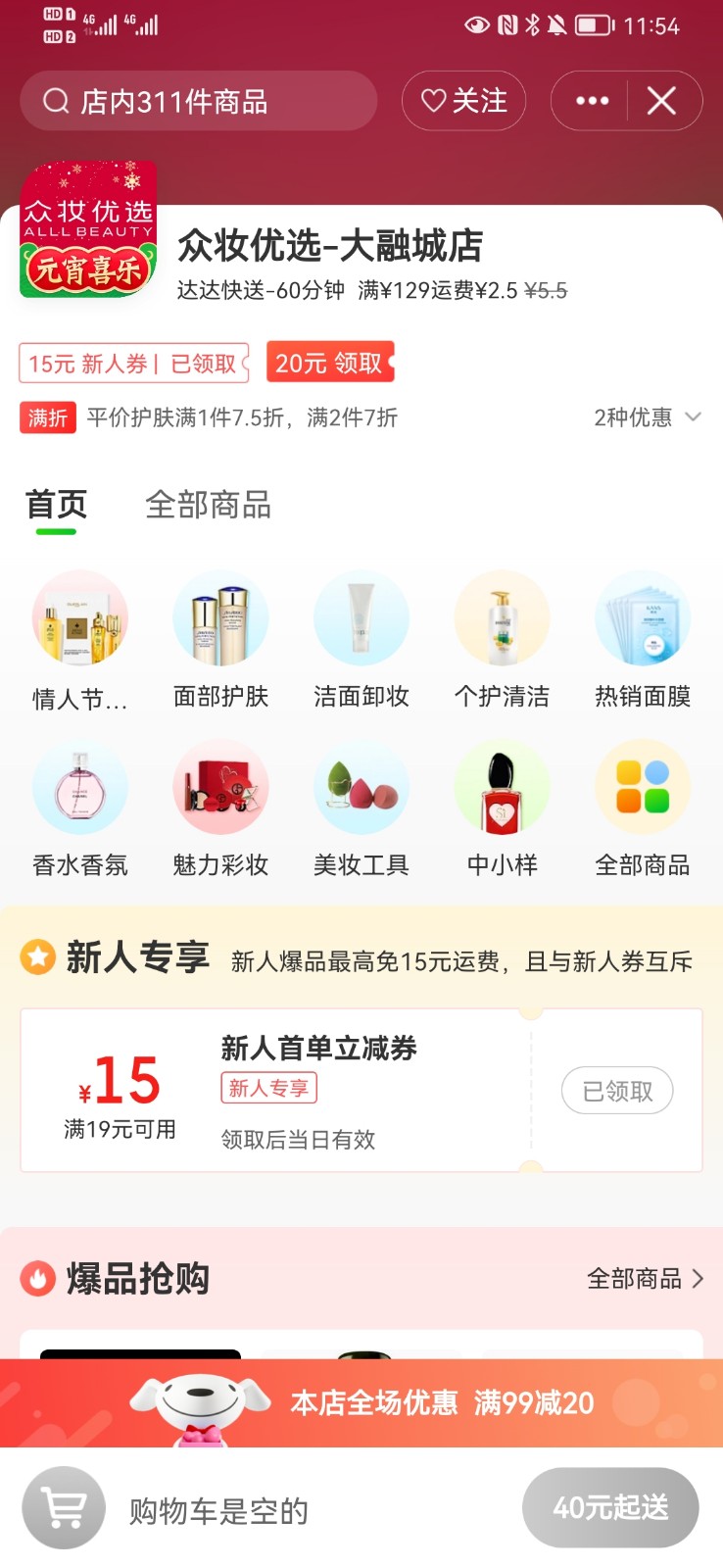The width and height of the screenshot is (723, 1568).
Task: Expand details of the 15元 新人券
Action: tap(133, 363)
